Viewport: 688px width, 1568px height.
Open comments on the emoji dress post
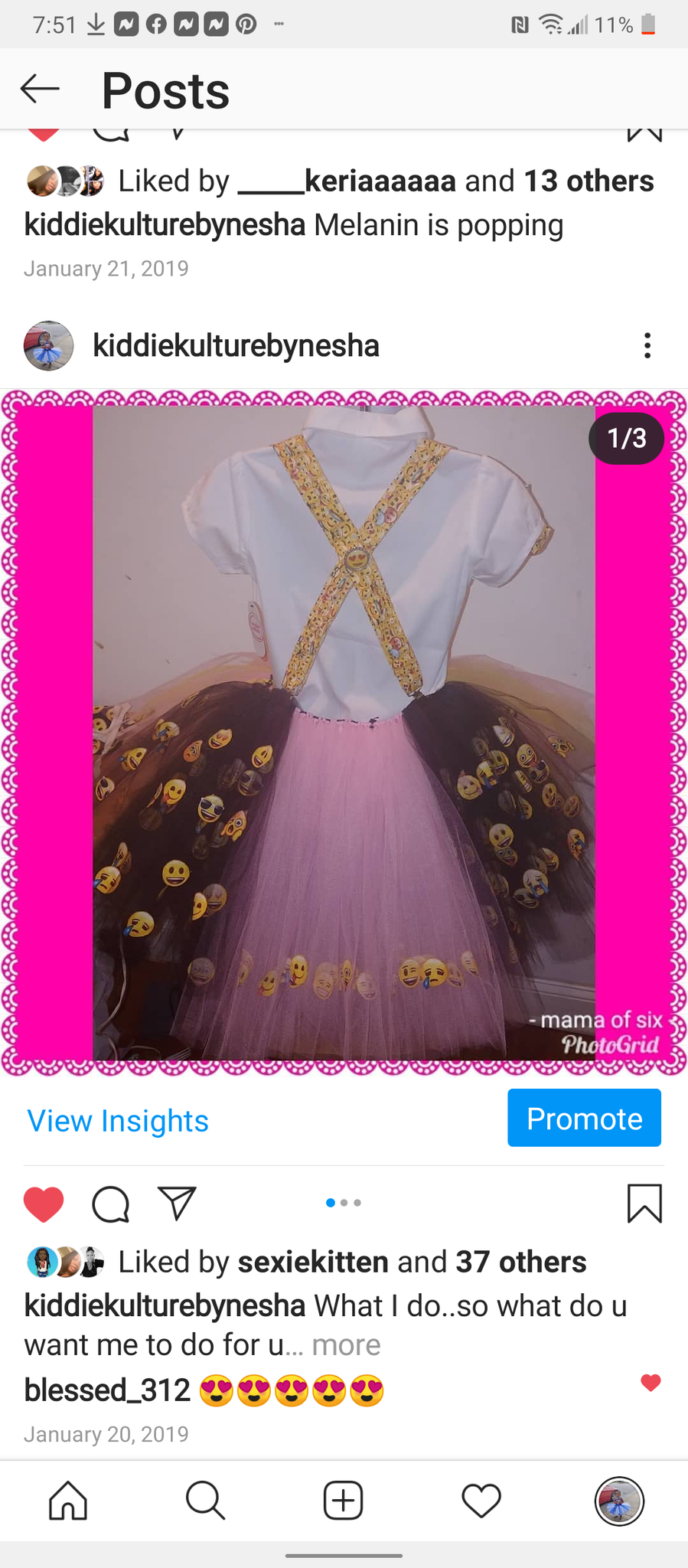pyautogui.click(x=111, y=1204)
